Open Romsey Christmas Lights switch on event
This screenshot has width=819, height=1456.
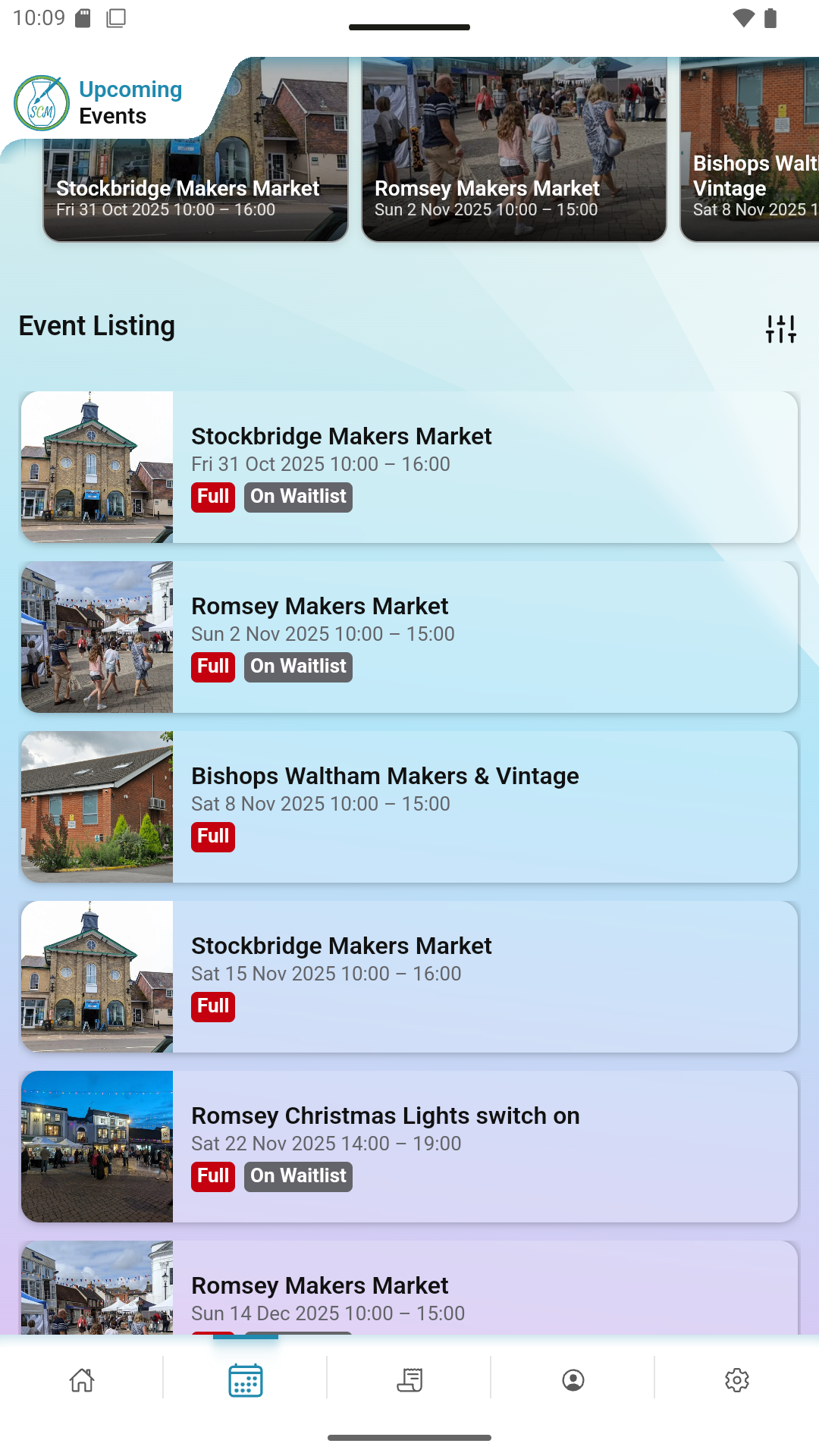pyautogui.click(x=409, y=1147)
